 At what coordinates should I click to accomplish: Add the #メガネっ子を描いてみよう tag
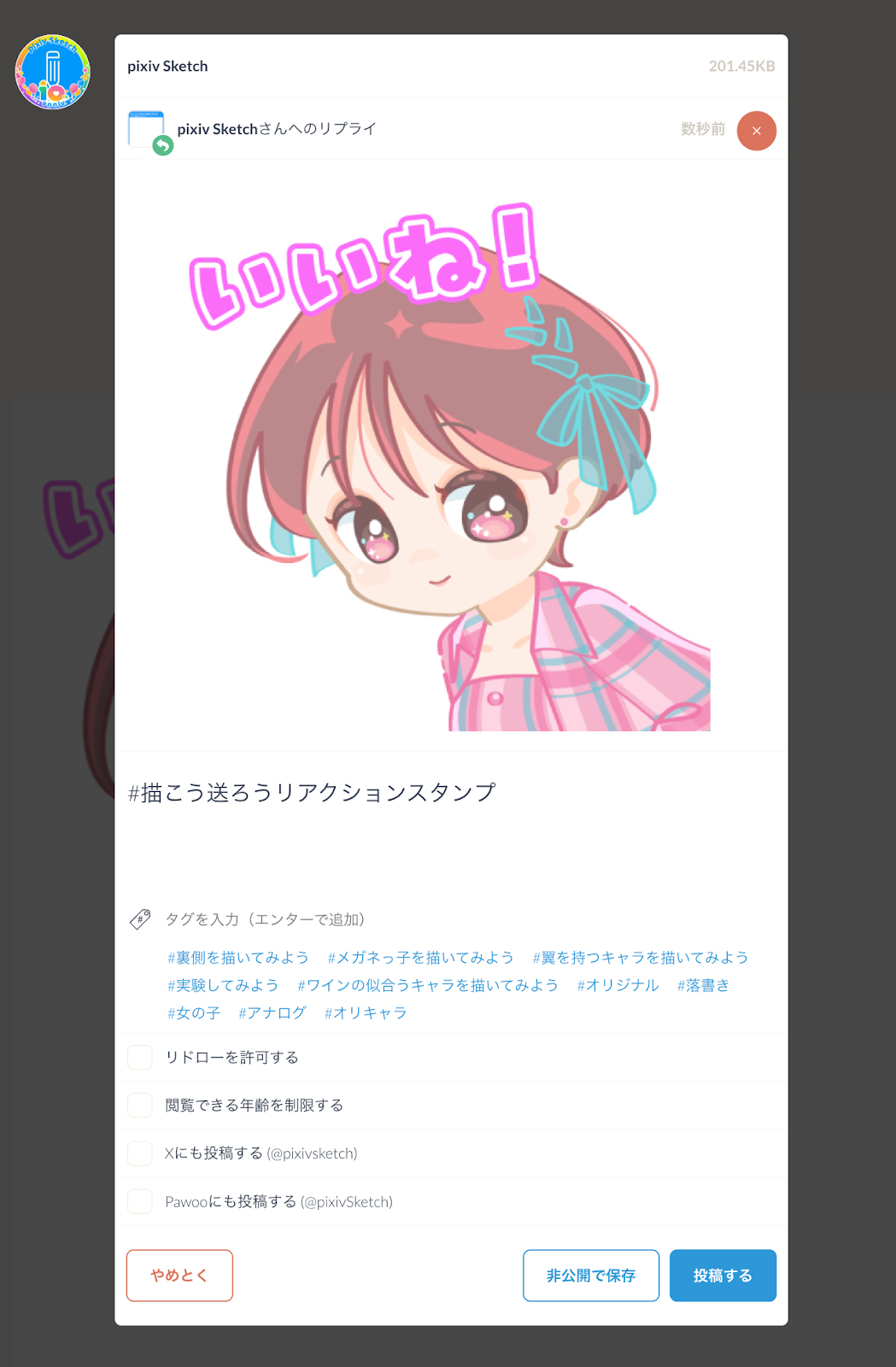tap(421, 958)
